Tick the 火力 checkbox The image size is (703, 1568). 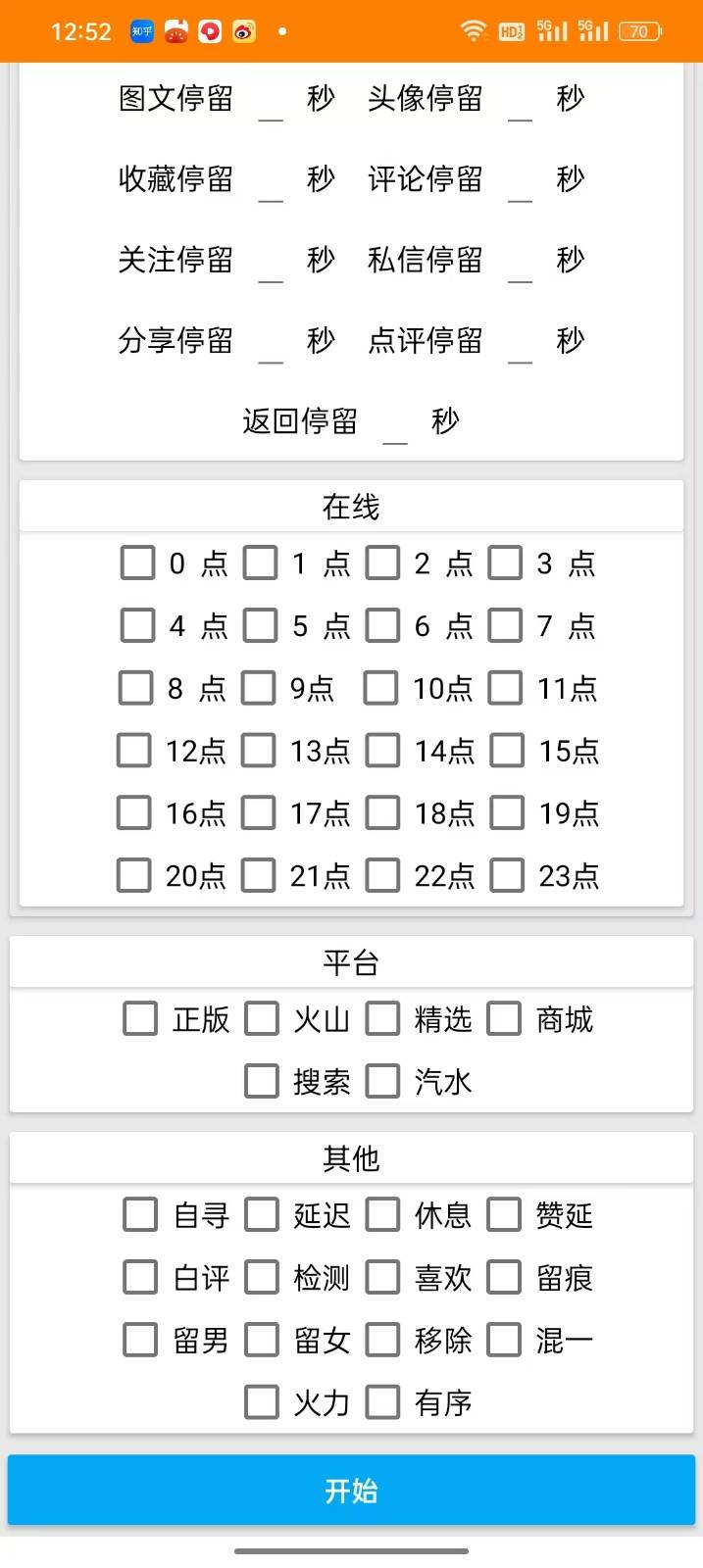point(261,1402)
